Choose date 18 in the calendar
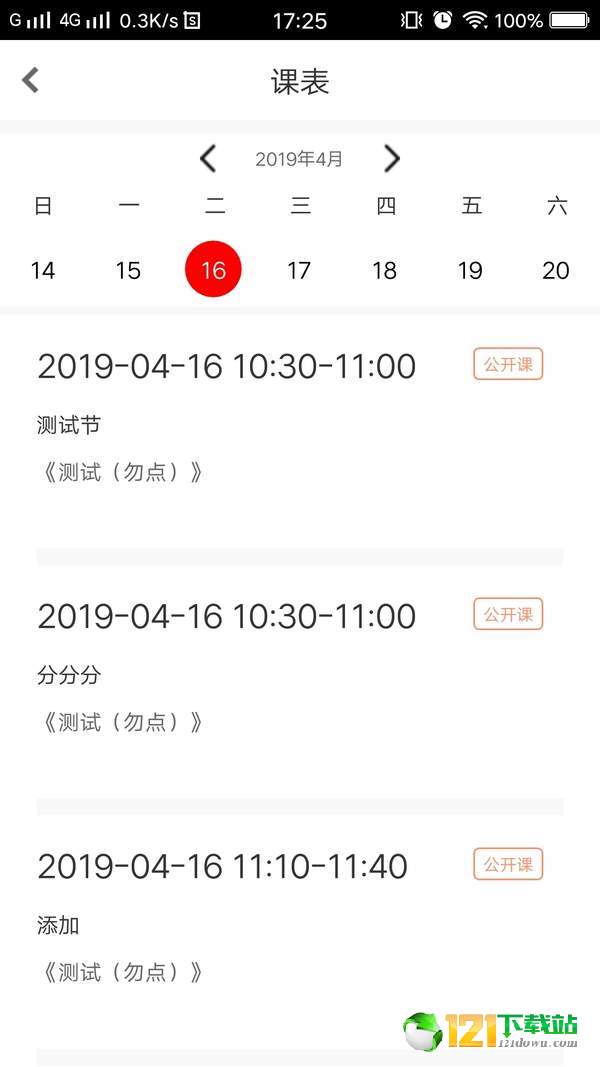Viewport: 600px width, 1067px height. [x=384, y=270]
